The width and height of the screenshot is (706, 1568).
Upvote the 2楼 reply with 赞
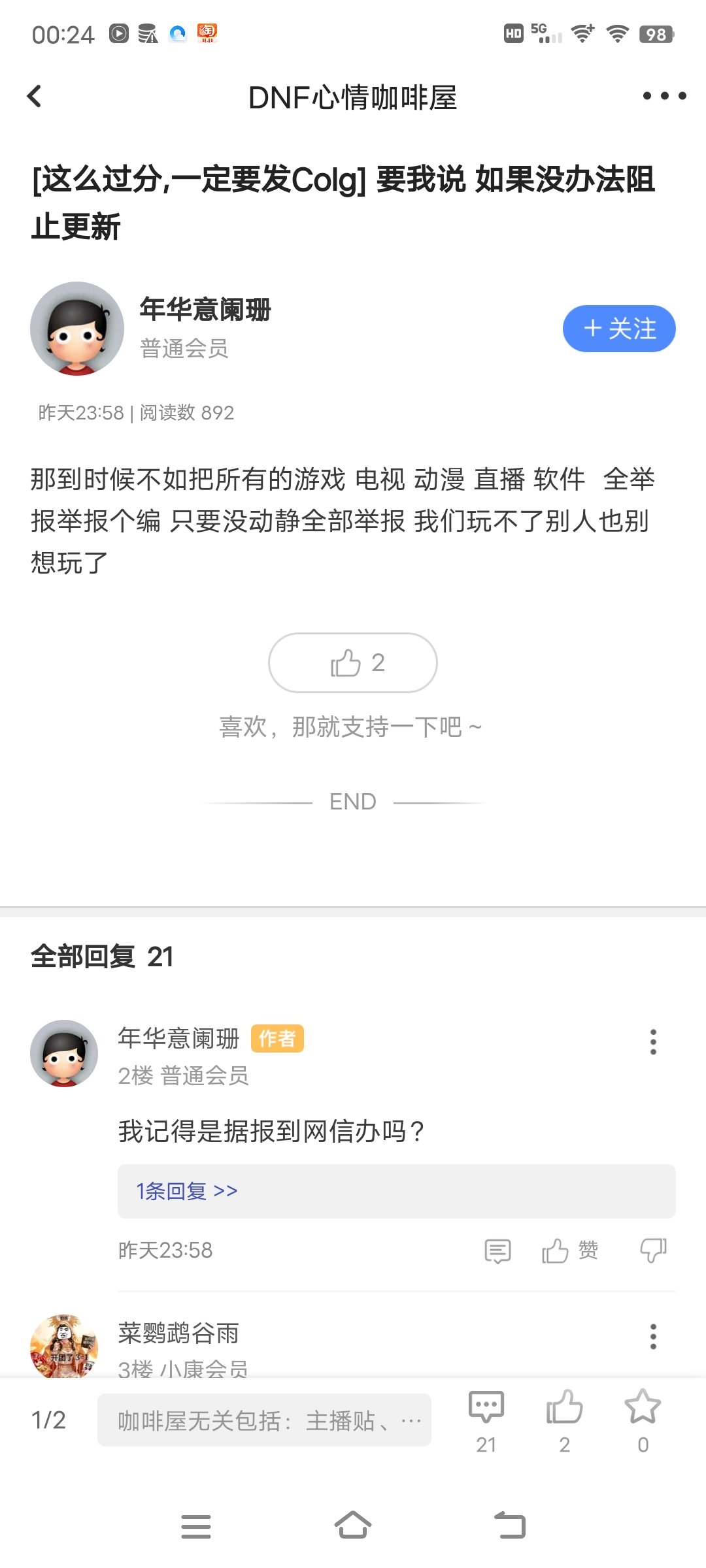[569, 1250]
